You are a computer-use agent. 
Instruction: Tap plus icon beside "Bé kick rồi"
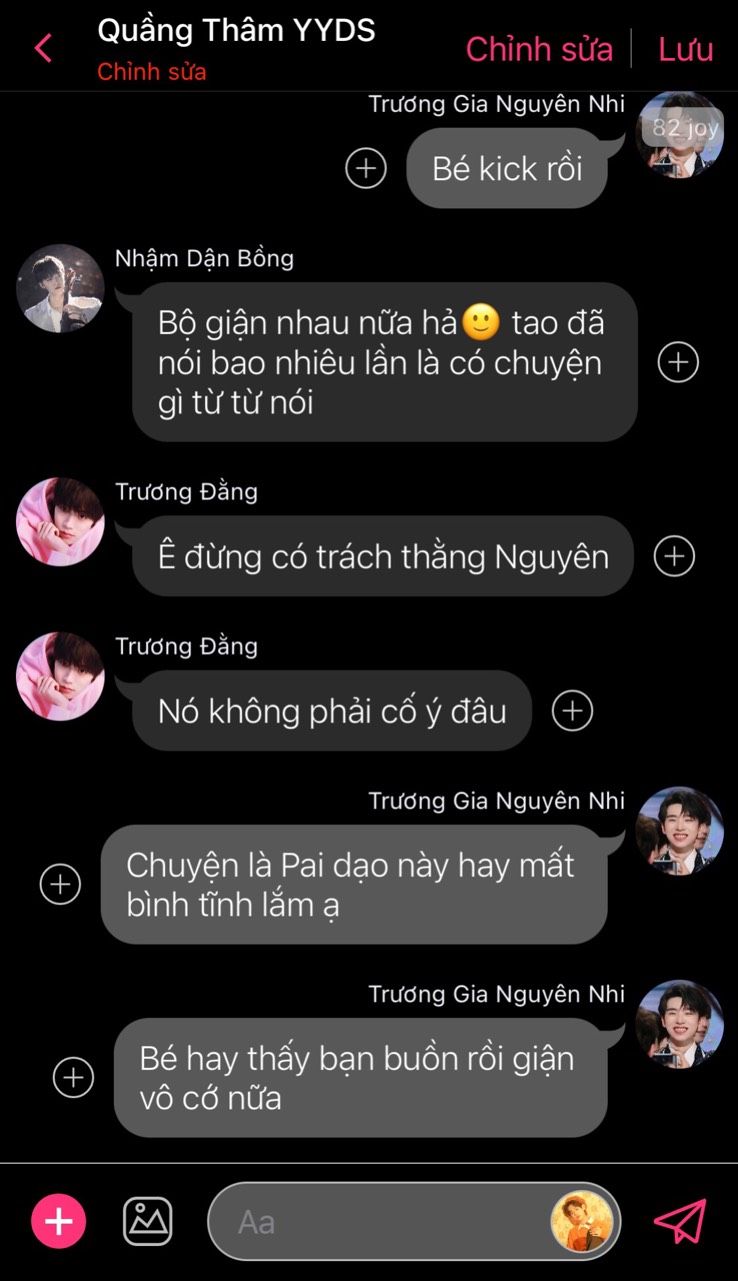click(x=366, y=168)
